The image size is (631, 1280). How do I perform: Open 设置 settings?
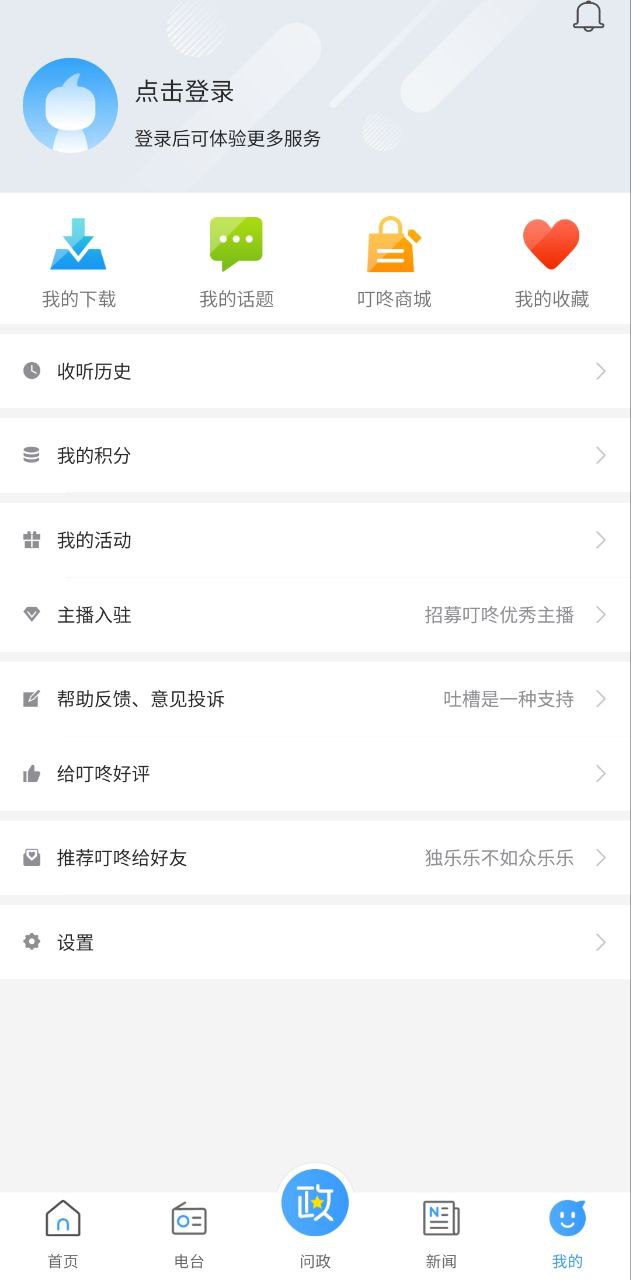[x=315, y=942]
